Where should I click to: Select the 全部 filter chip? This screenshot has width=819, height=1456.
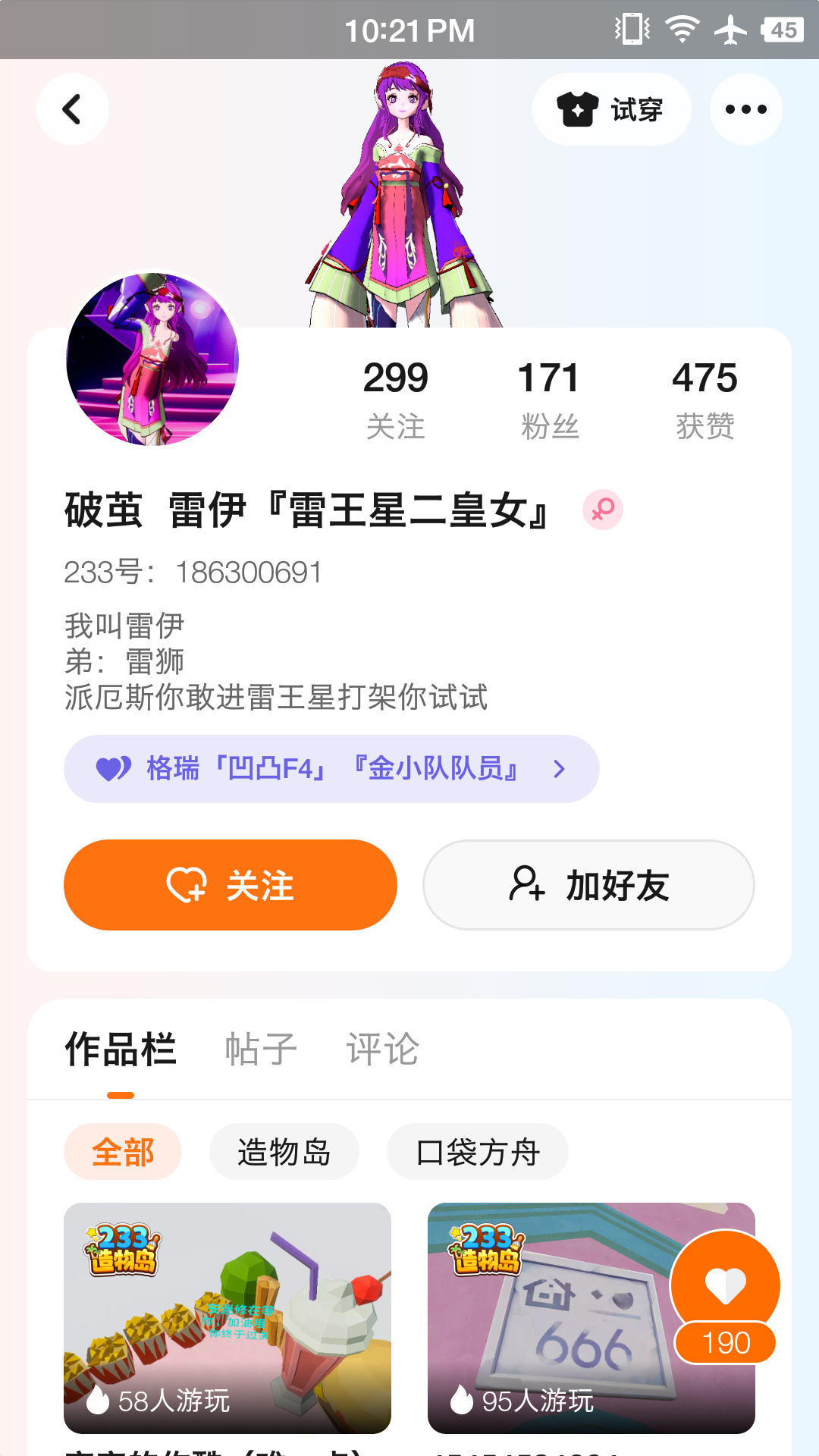pos(123,1152)
